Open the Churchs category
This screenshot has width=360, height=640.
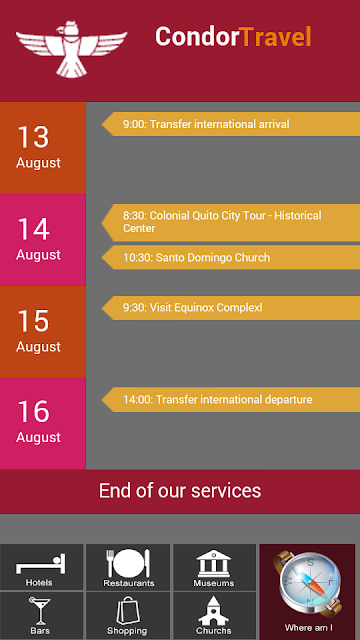215,616
